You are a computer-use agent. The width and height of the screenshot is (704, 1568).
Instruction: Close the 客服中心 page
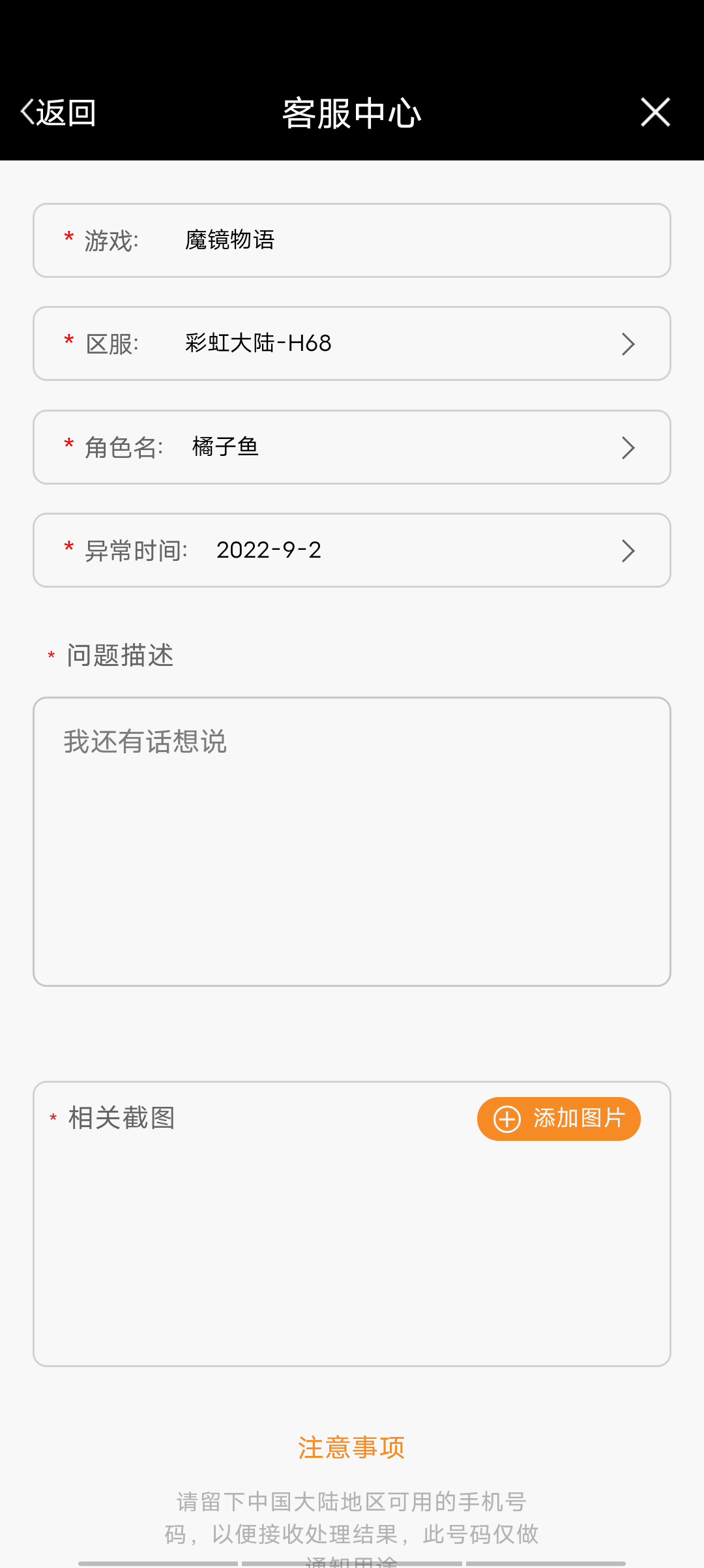pyautogui.click(x=655, y=112)
